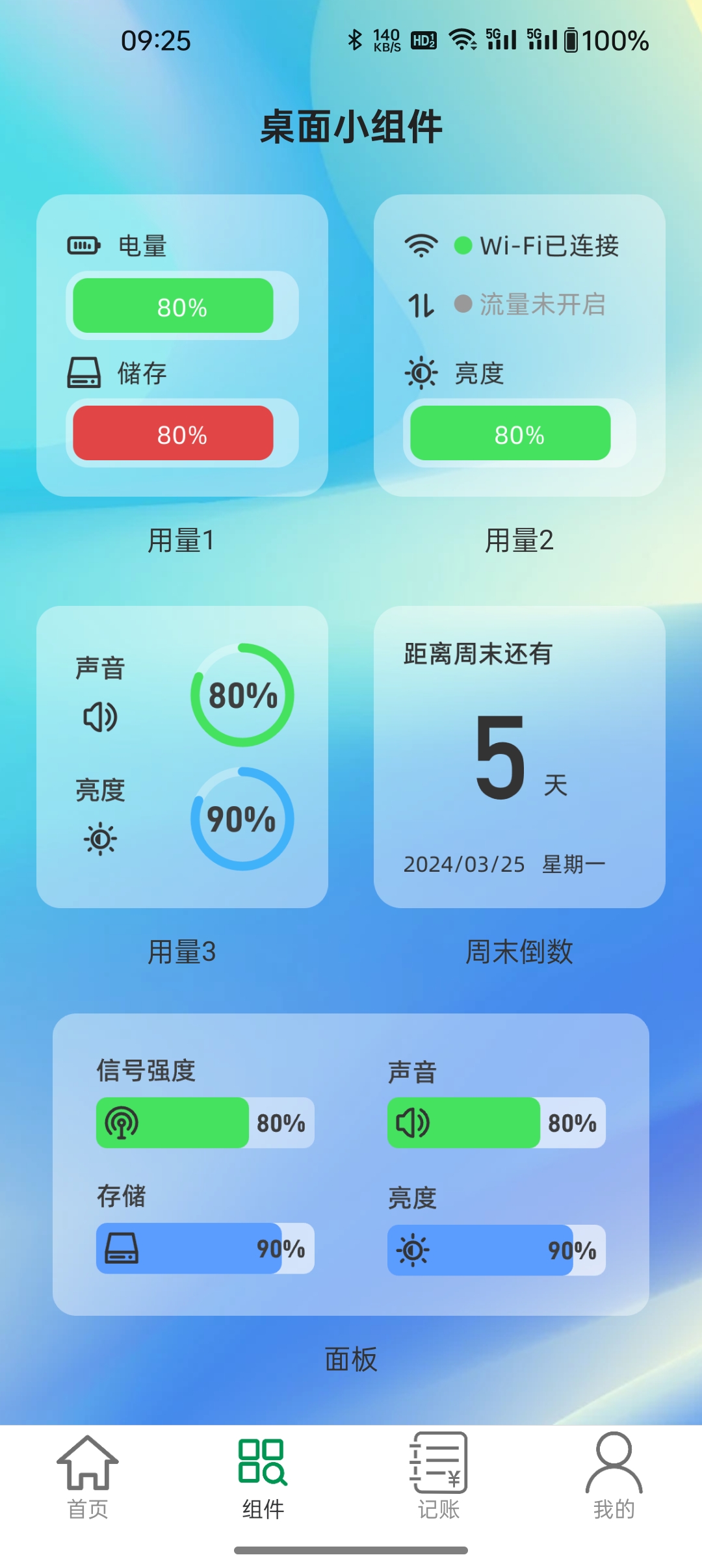Click the 2024/03/25 星期一 date text
Image resolution: width=702 pixels, height=1568 pixels.
click(x=504, y=864)
